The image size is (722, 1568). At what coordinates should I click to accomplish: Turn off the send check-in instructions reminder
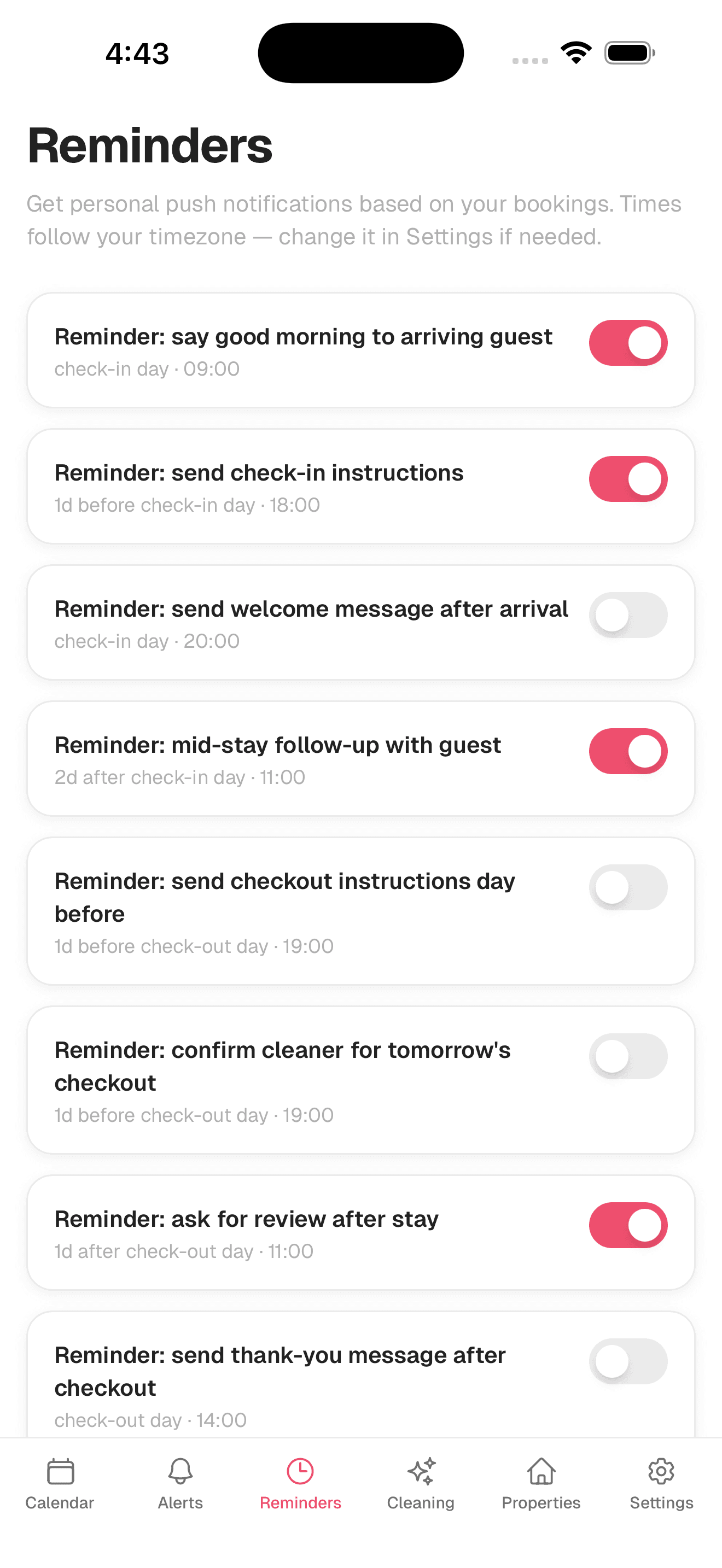627,479
